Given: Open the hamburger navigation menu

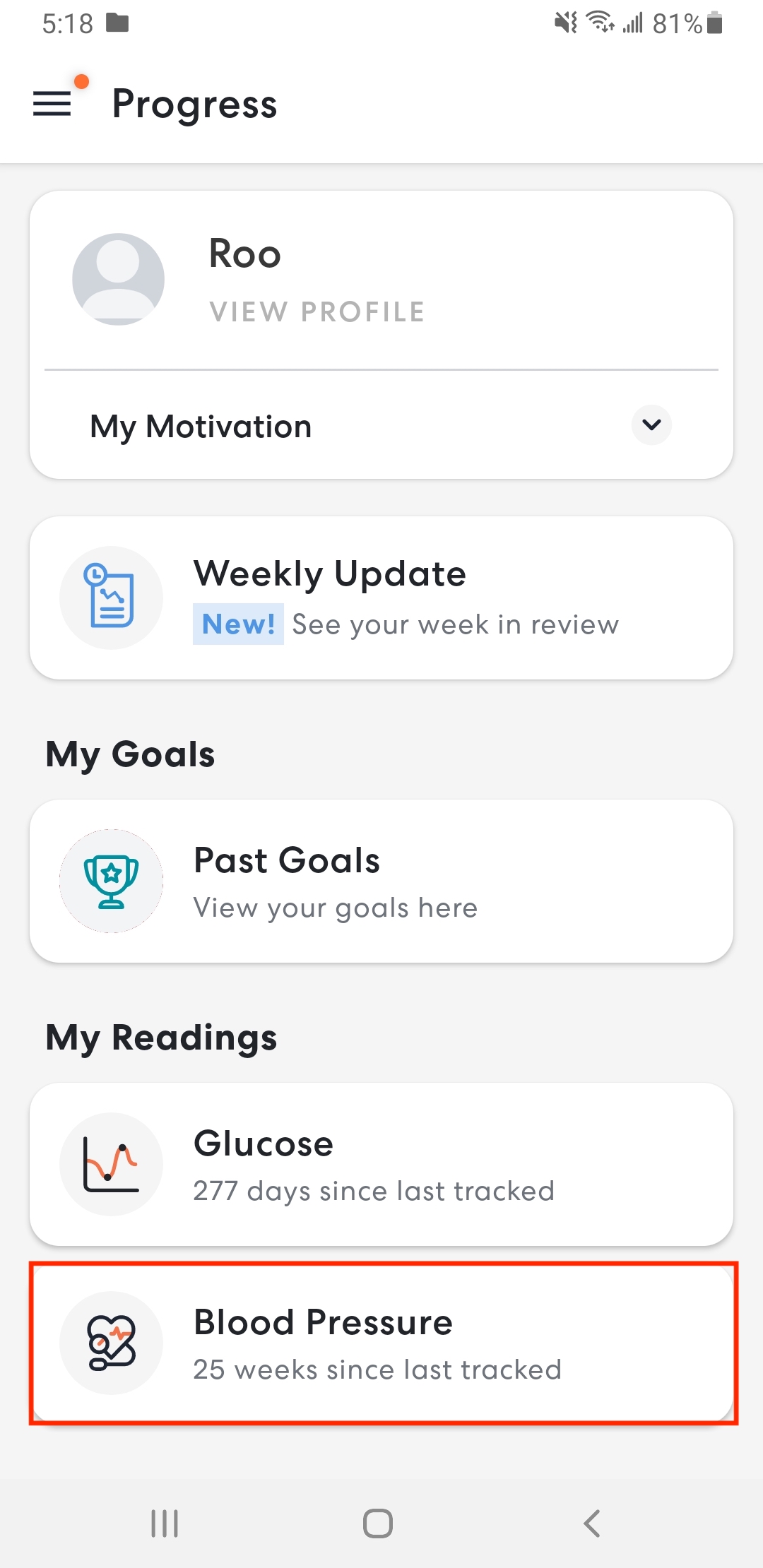Looking at the screenshot, I should click(x=53, y=104).
